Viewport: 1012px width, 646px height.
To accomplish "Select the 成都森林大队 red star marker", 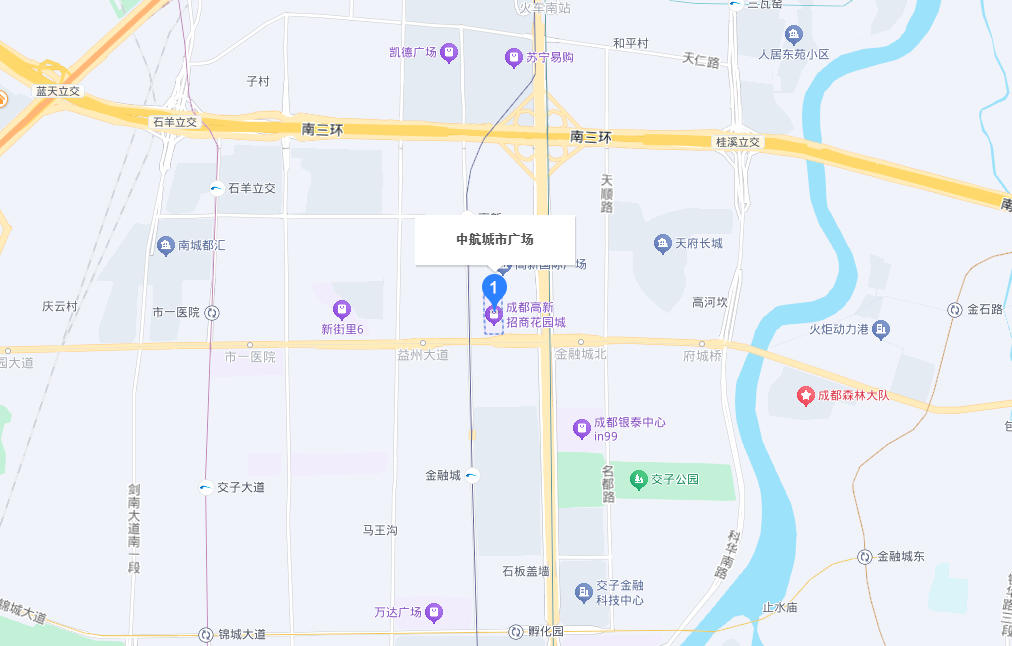I will pos(805,395).
